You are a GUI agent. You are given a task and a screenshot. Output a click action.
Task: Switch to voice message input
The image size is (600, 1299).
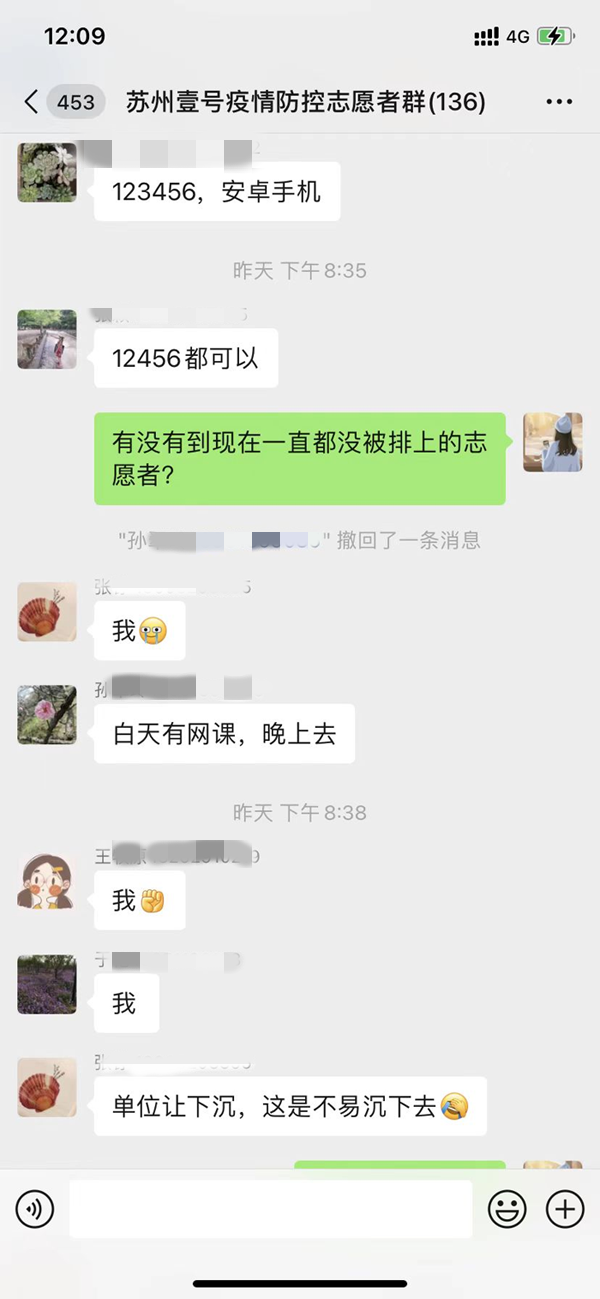pyautogui.click(x=35, y=1209)
